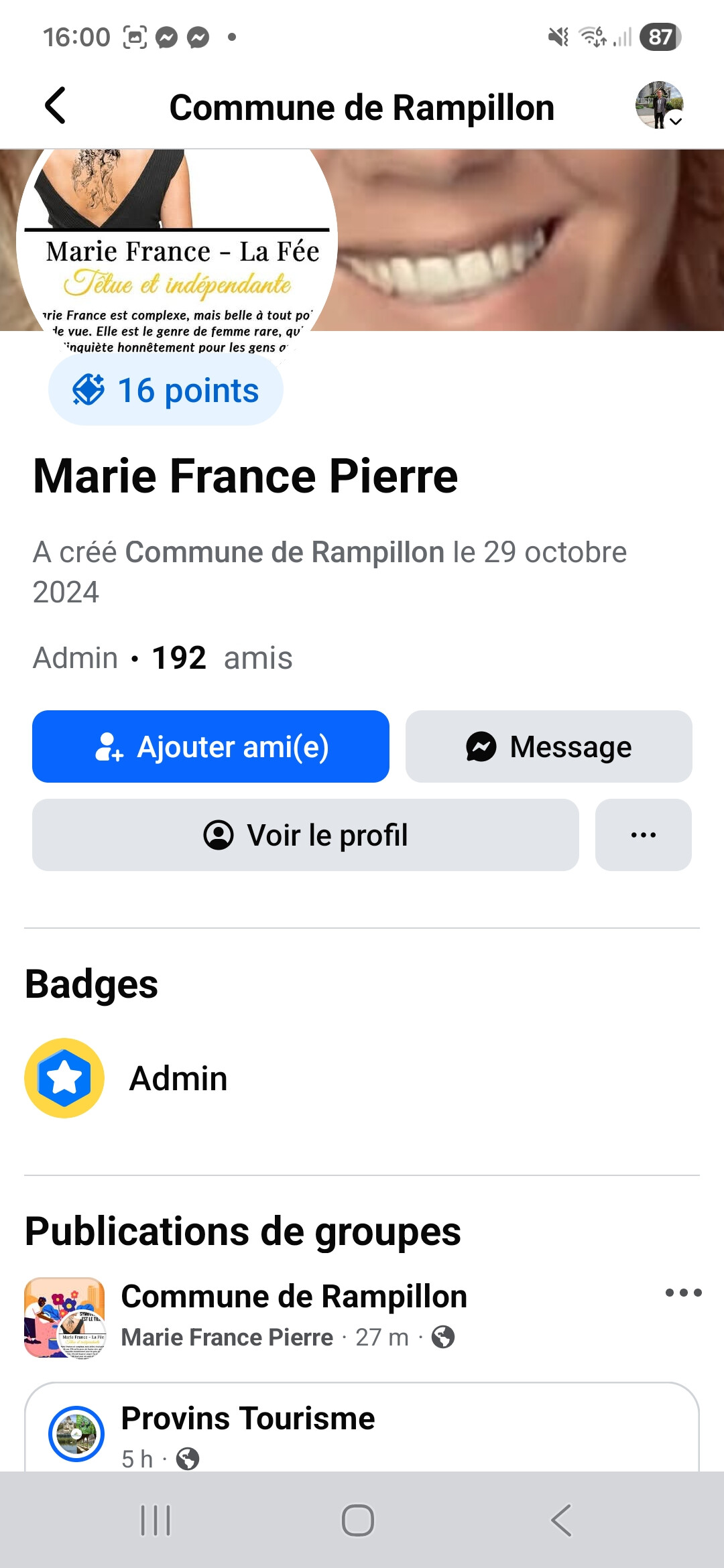Go back from Commune de Rampillon
The width and height of the screenshot is (724, 1568).
pyautogui.click(x=56, y=106)
